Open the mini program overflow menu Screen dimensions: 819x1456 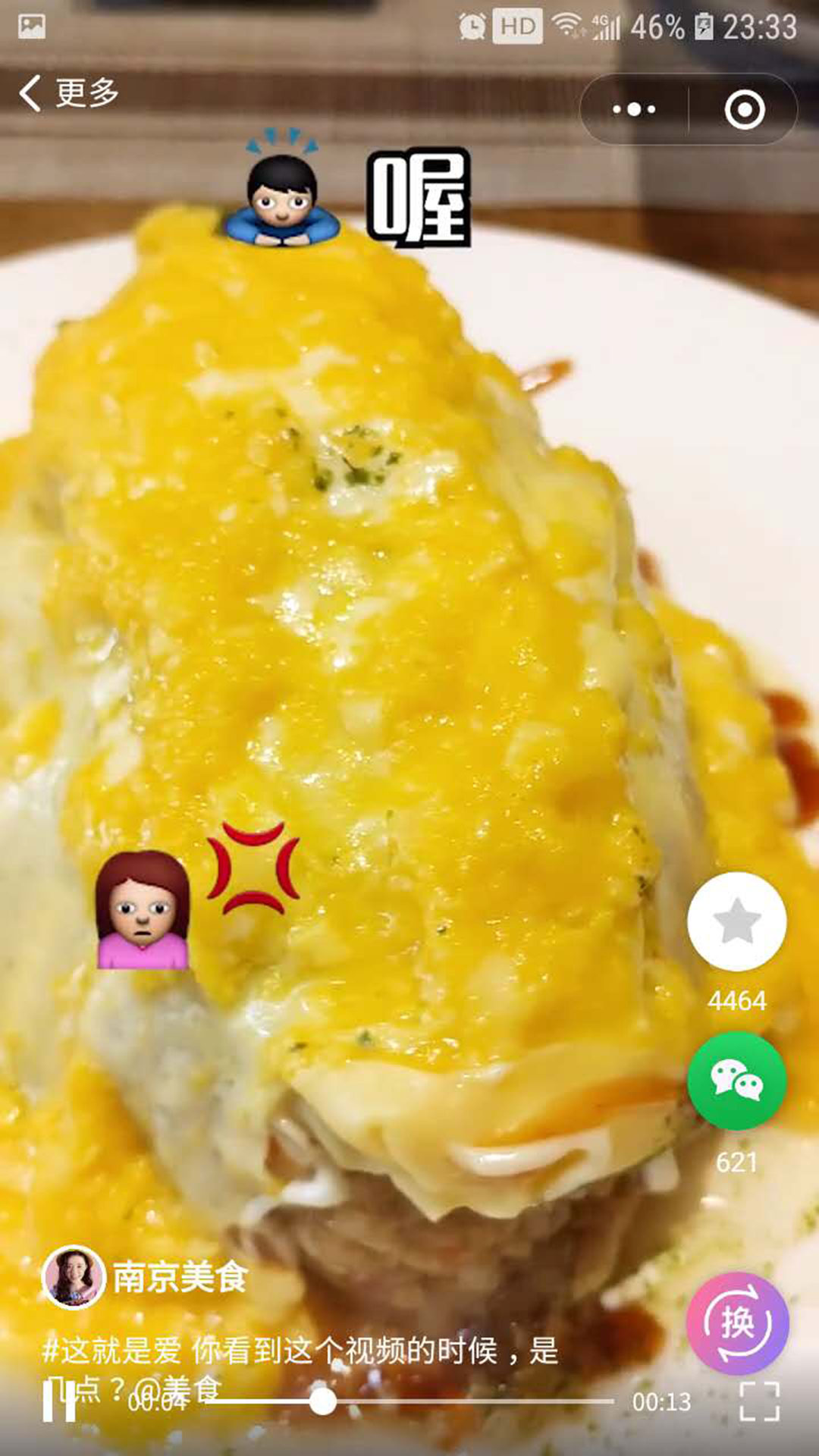[634, 110]
